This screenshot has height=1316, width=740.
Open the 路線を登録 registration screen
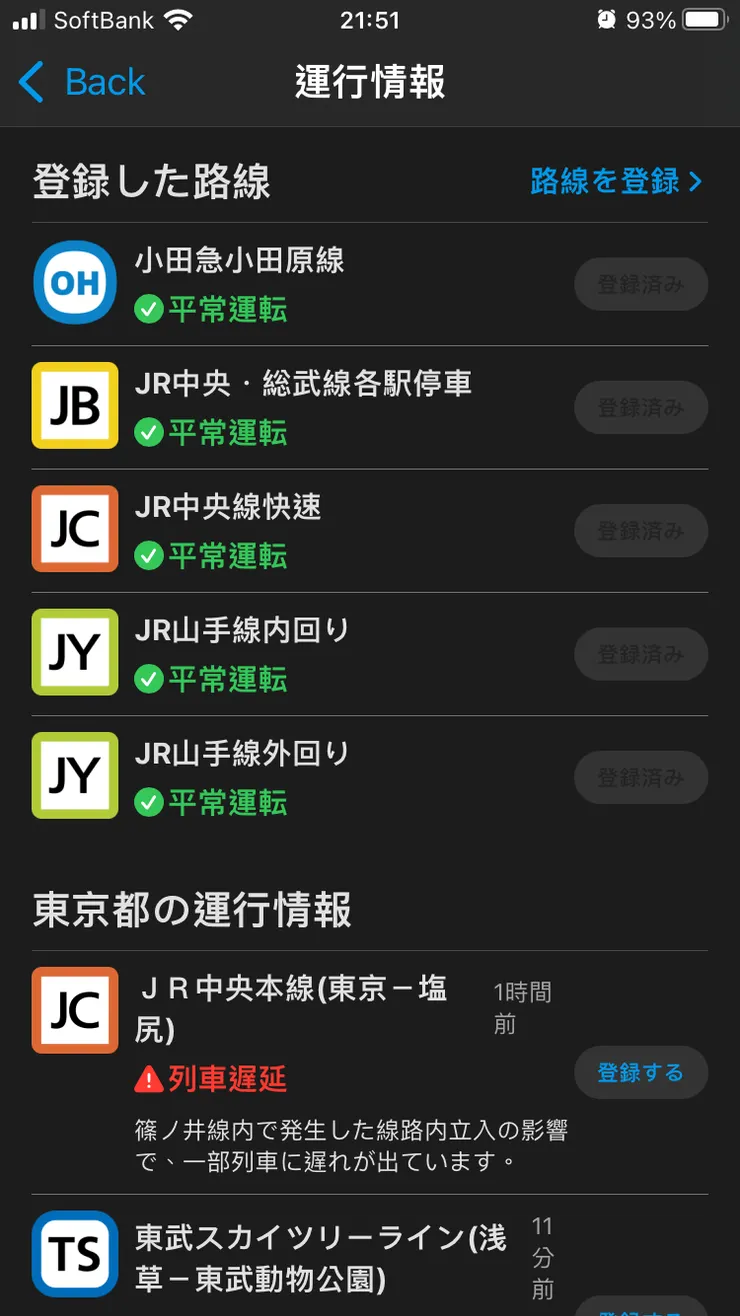point(615,181)
